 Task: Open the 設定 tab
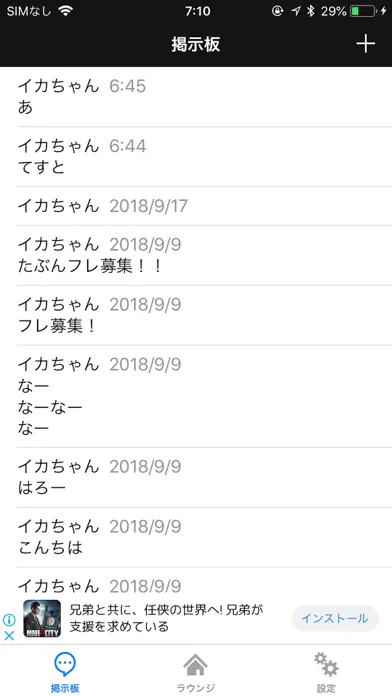(x=326, y=672)
